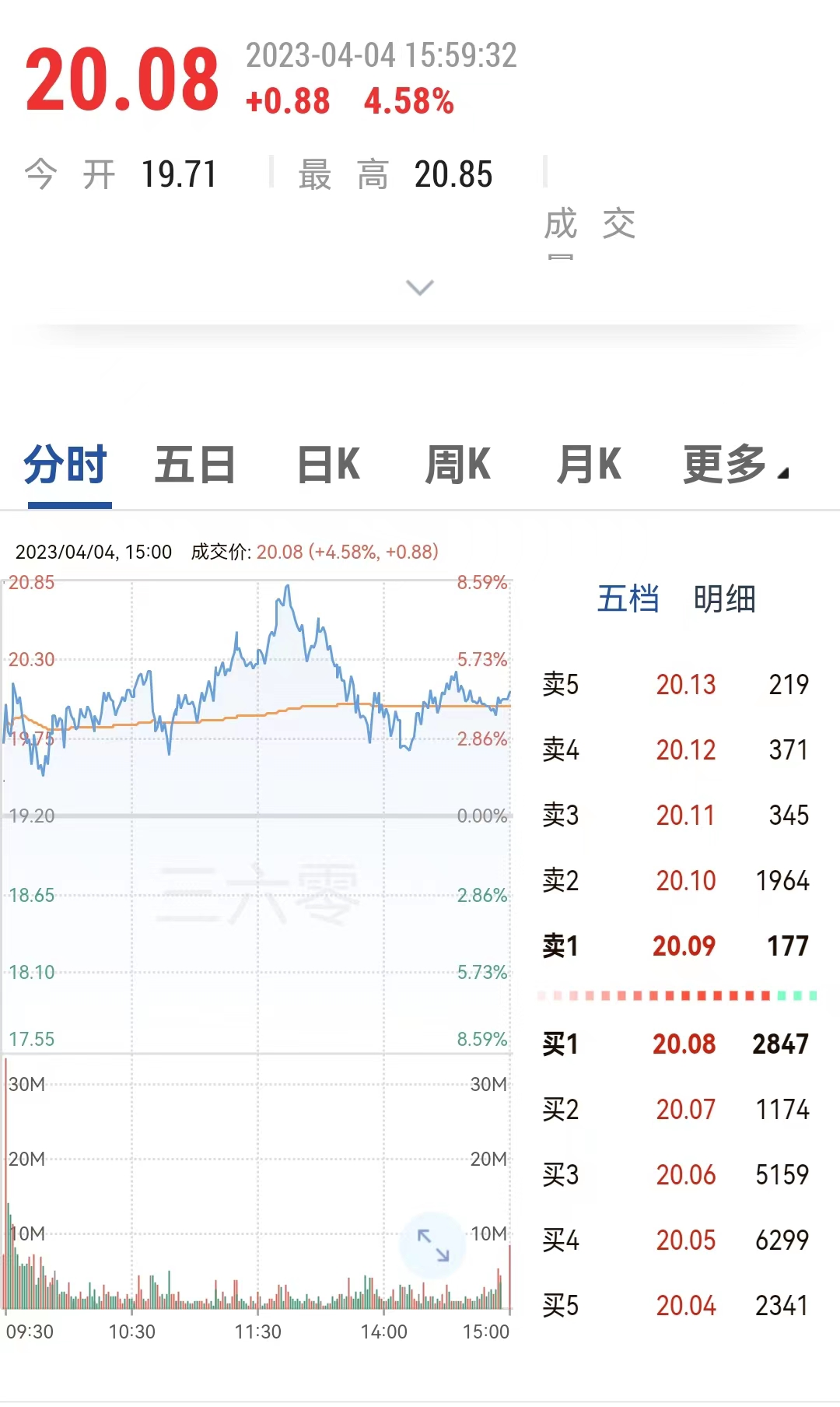Select the 卖5 level showing 20.13
The height and width of the screenshot is (1407, 840).
pyautogui.click(x=686, y=684)
